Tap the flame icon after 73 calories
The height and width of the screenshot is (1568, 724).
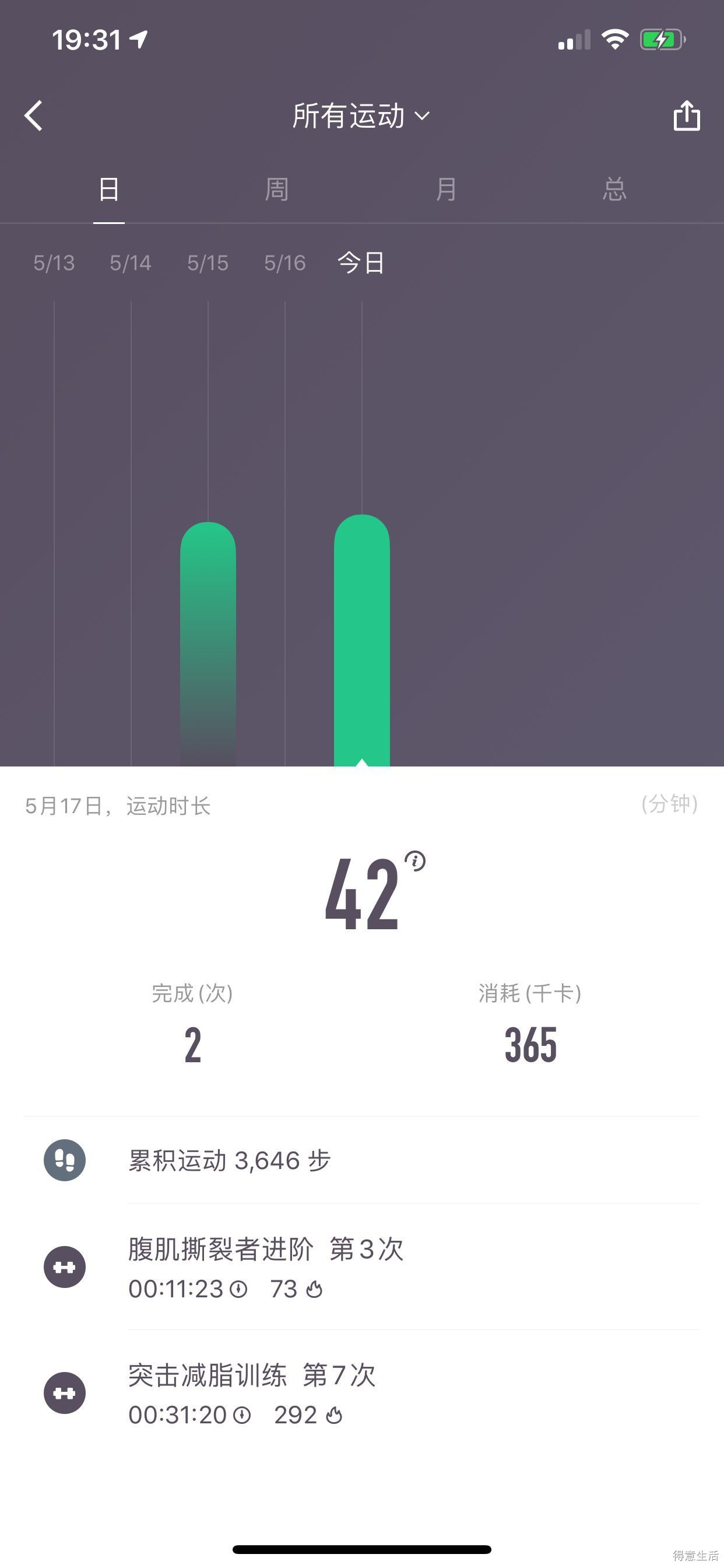click(316, 1290)
